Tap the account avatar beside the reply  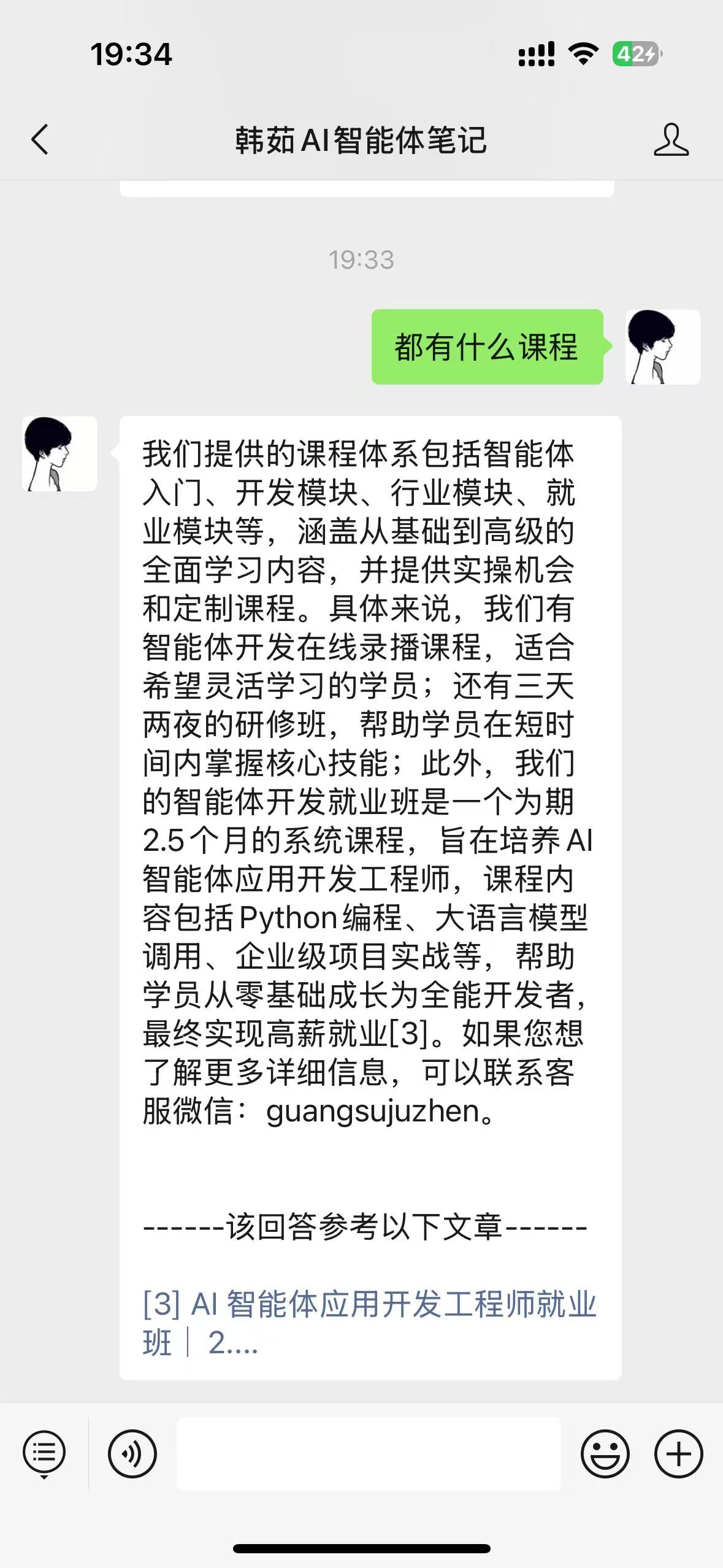[59, 454]
